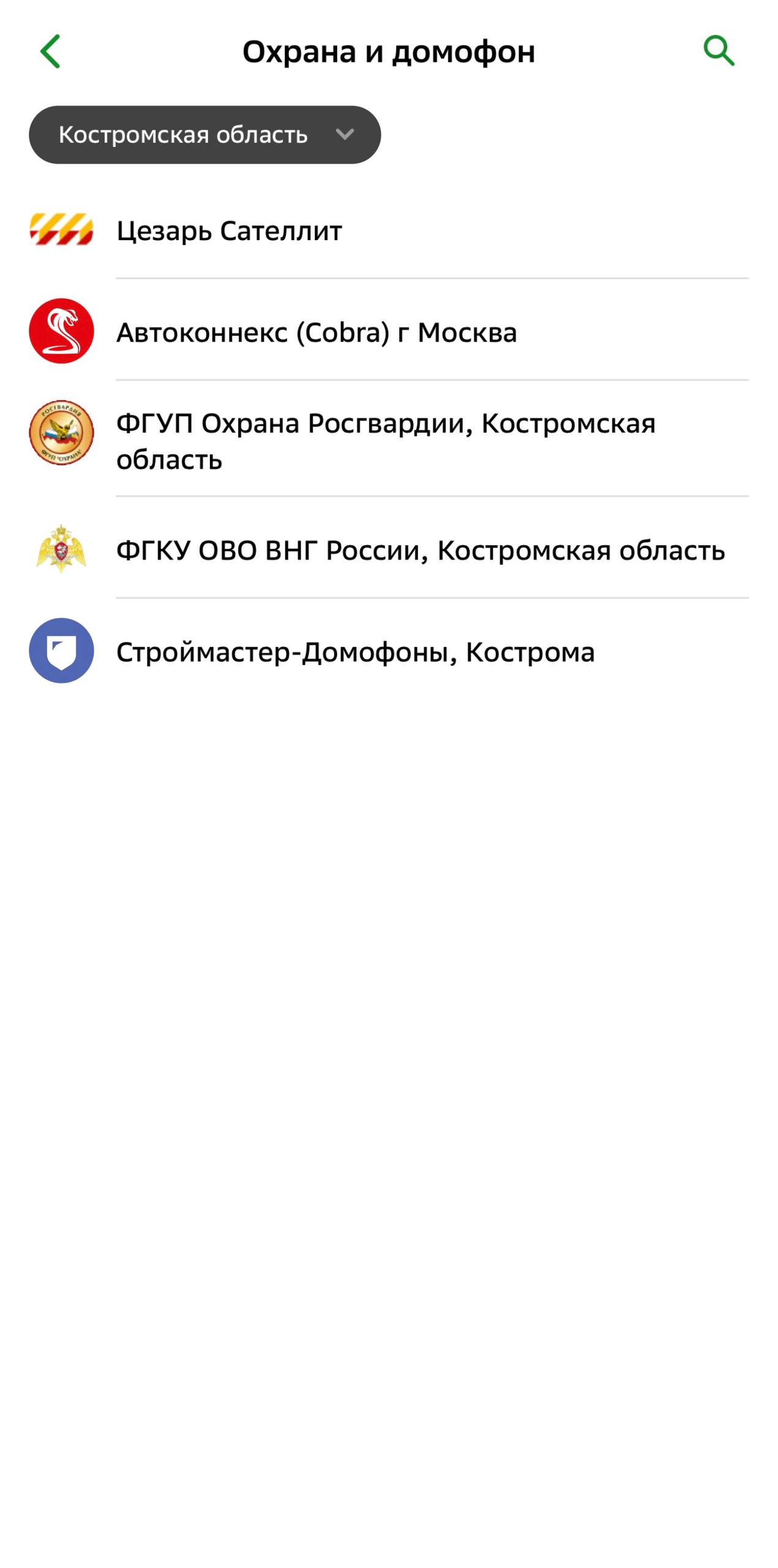Open the search magnifier icon

(719, 51)
